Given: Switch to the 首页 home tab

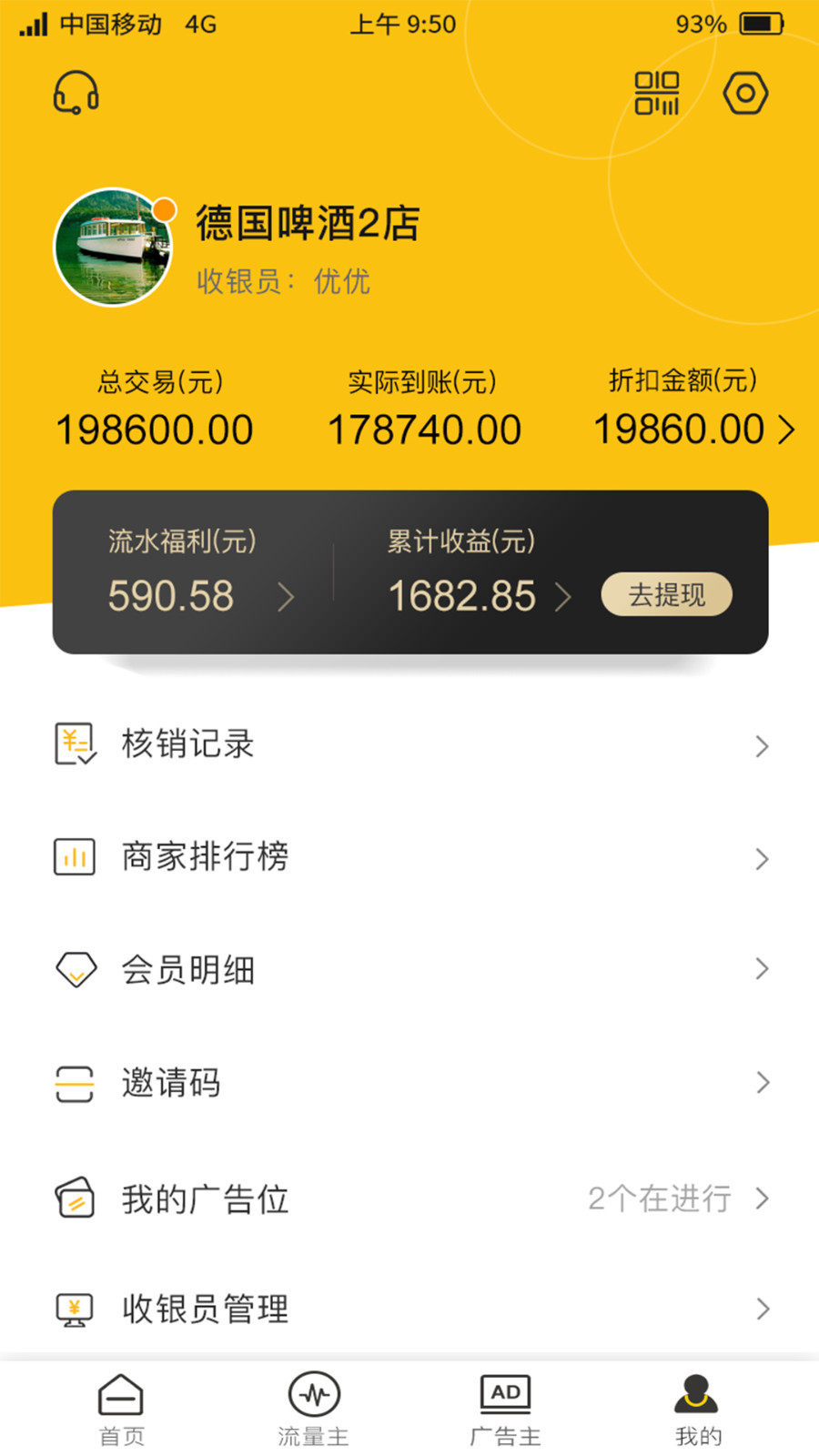Looking at the screenshot, I should coord(121,1406).
